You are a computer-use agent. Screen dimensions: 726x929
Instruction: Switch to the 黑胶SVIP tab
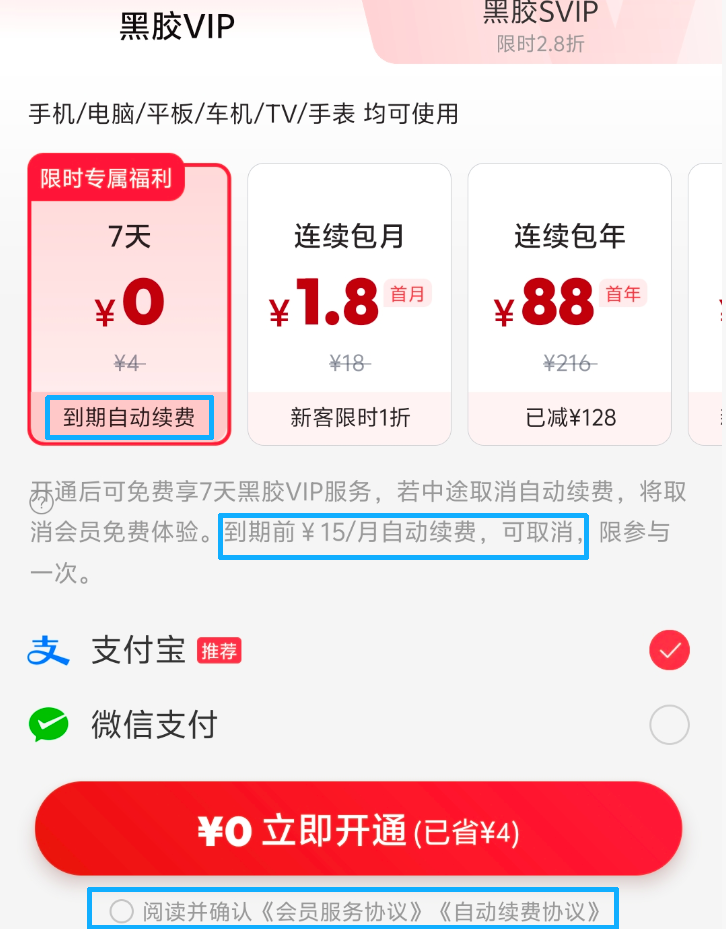coord(540,25)
